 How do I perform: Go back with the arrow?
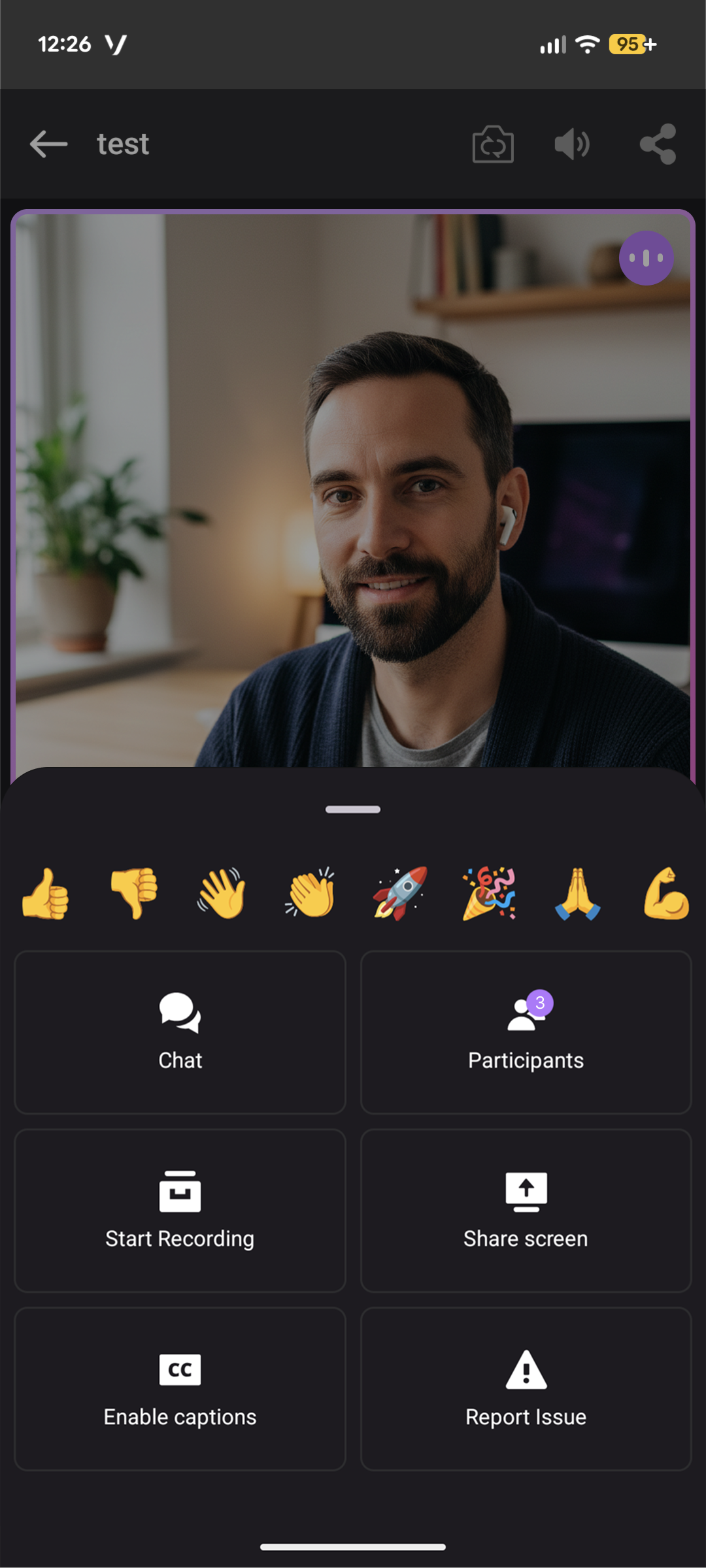click(x=47, y=144)
